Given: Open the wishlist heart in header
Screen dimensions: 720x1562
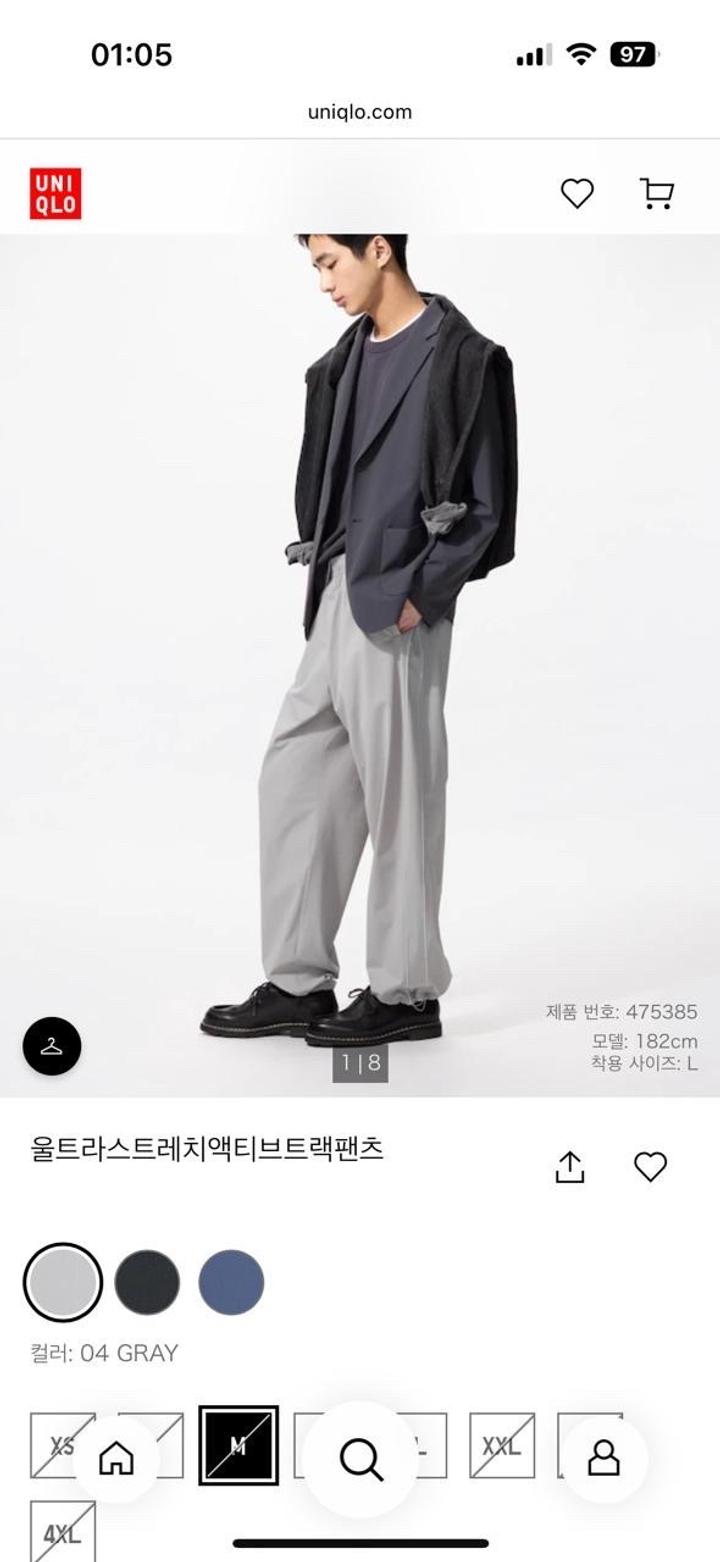Looking at the screenshot, I should coord(577,193).
